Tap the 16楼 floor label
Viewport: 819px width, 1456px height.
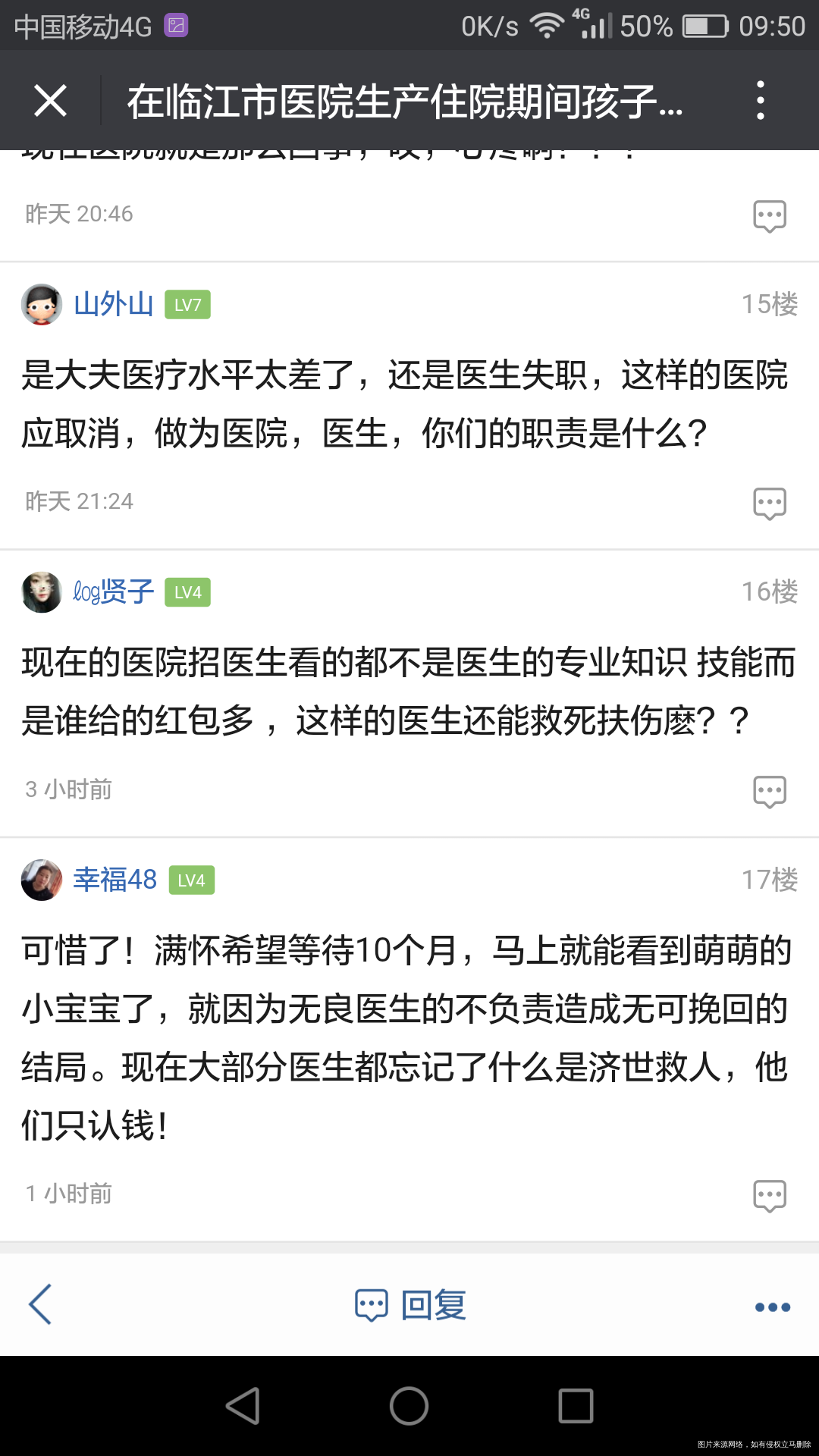pyautogui.click(x=768, y=592)
